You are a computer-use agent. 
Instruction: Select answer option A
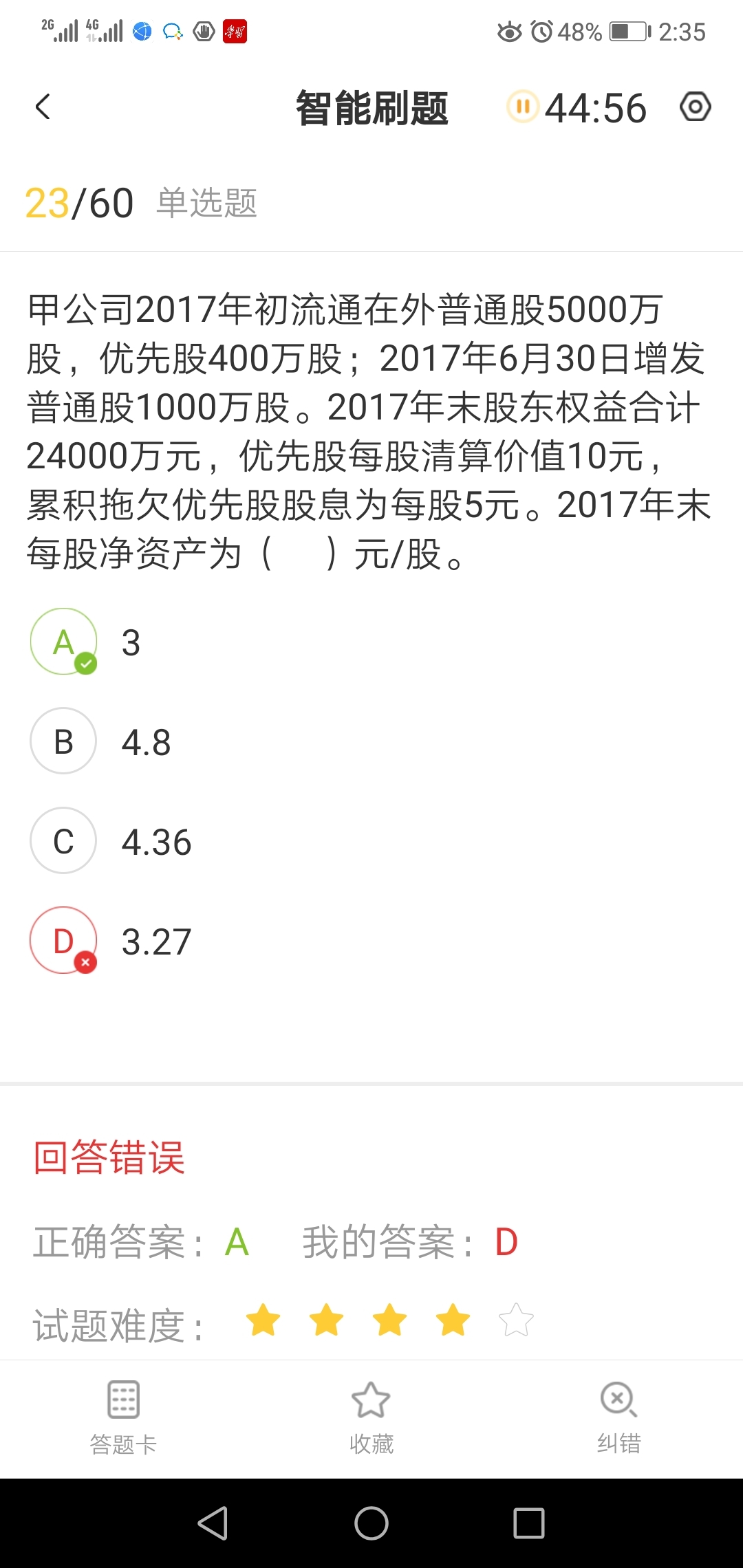pyautogui.click(x=63, y=642)
